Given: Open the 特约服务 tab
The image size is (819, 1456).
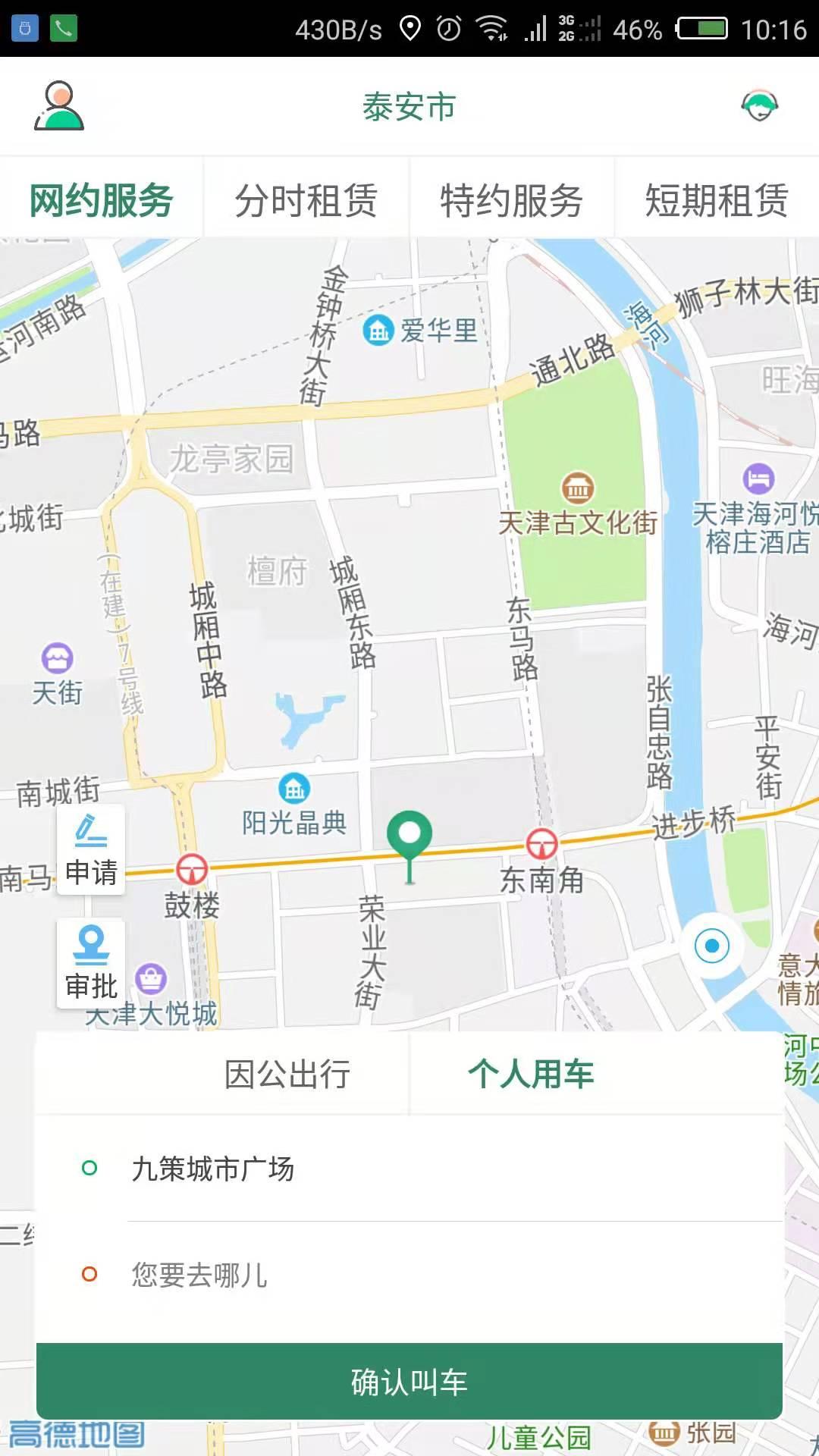Looking at the screenshot, I should click(x=512, y=200).
